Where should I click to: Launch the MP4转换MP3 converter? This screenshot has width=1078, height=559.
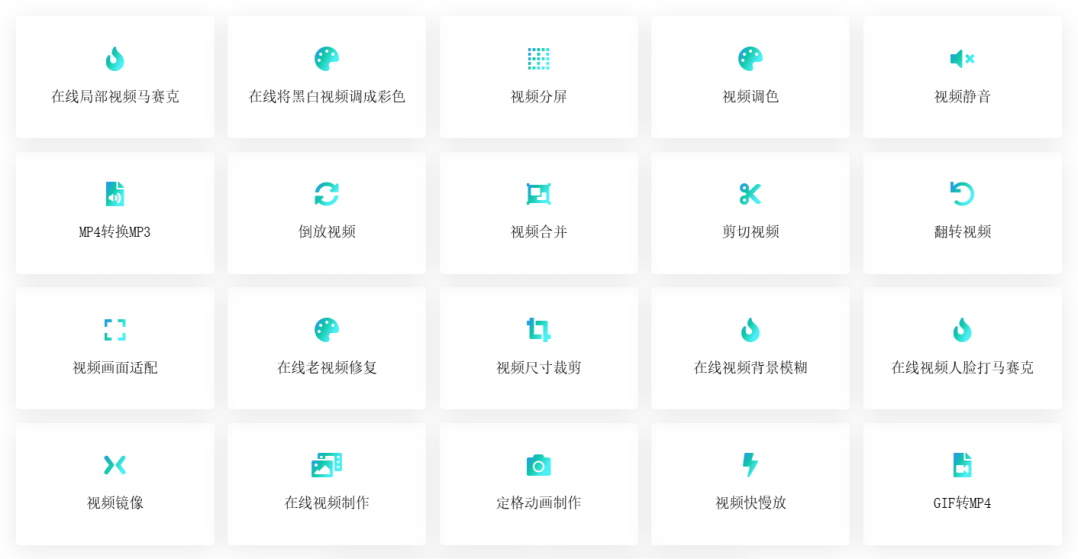(115, 213)
